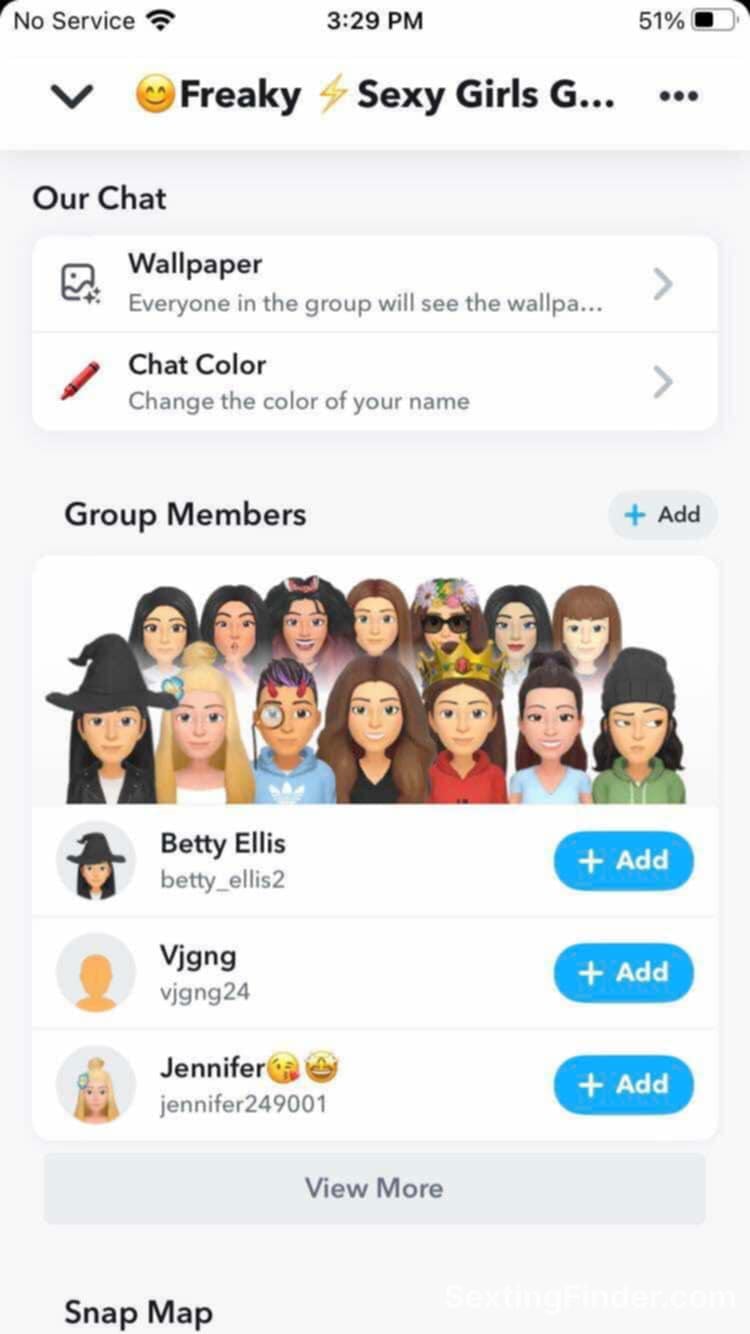Image resolution: width=750 pixels, height=1334 pixels.
Task: Add Vjgng as a friend
Action: pyautogui.click(x=623, y=972)
